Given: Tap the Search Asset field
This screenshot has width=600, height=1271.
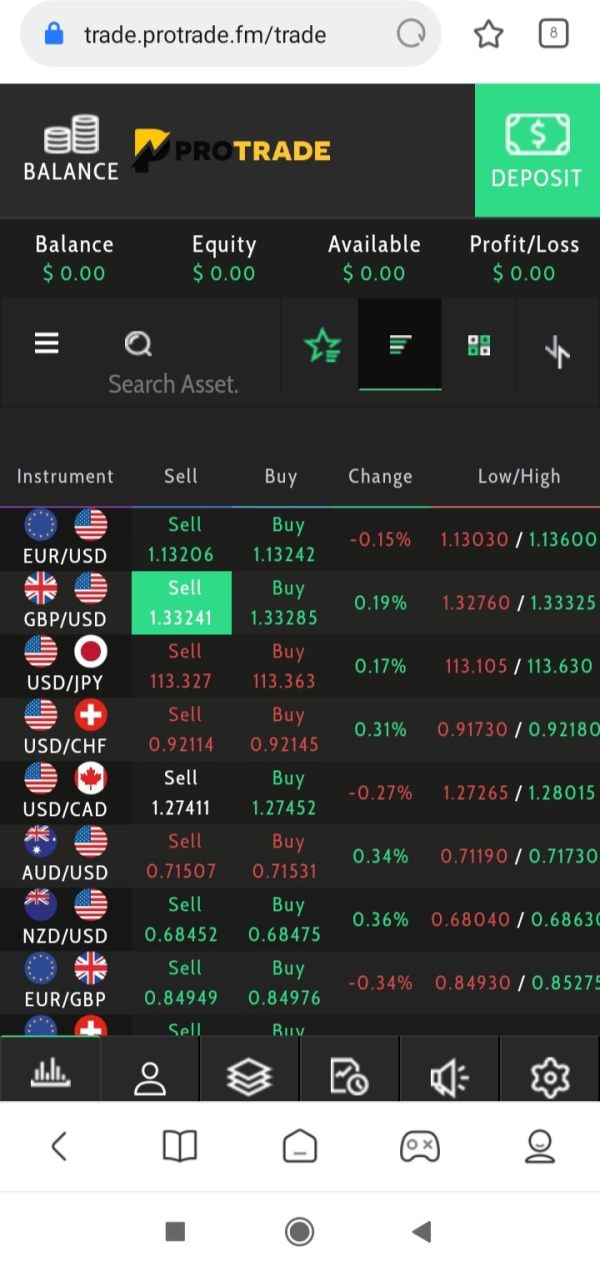Looking at the screenshot, I should [x=173, y=383].
